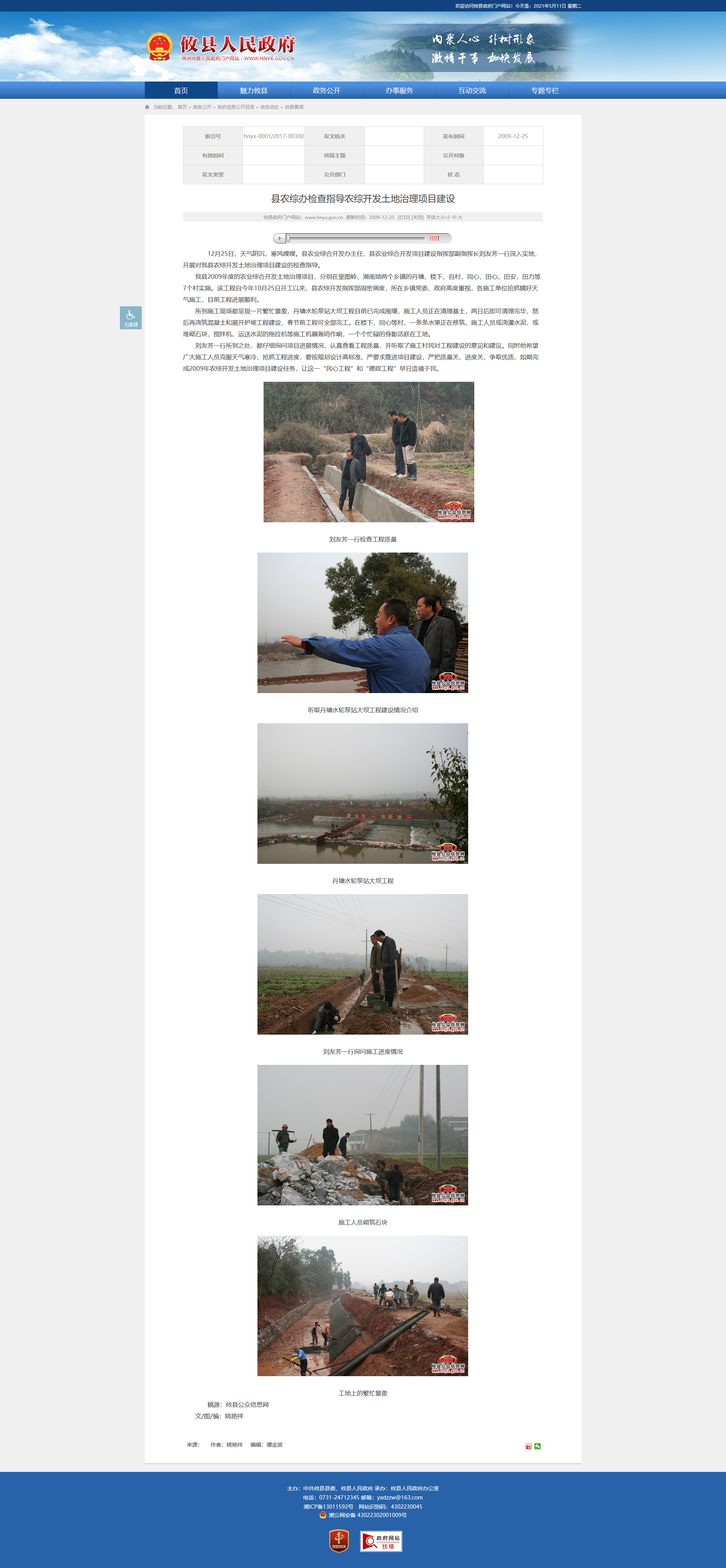This screenshot has height=1568, width=726.
Task: Open the 湘公网安备 record link
Action: 367,1515
